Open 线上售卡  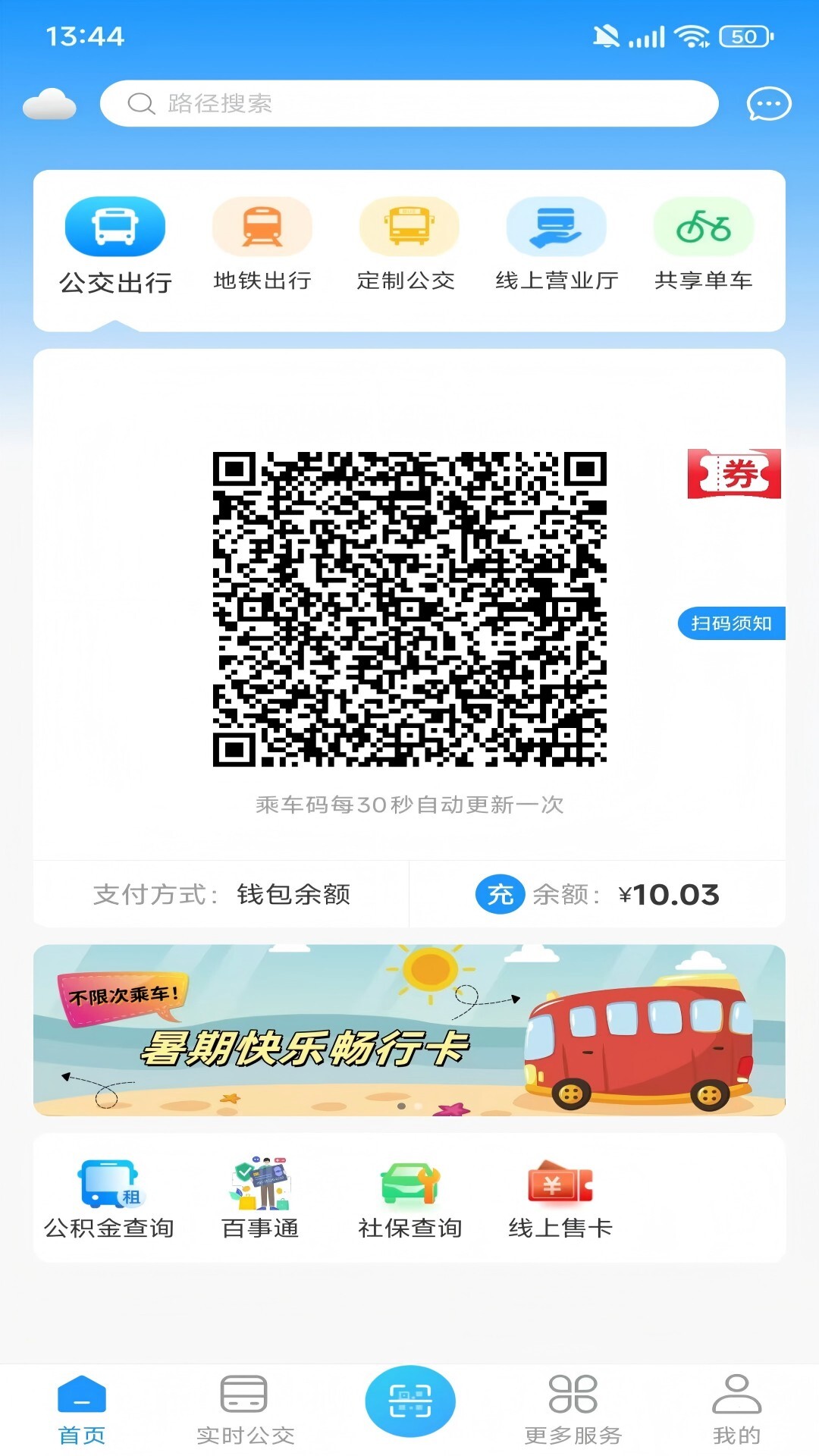[x=560, y=1198]
